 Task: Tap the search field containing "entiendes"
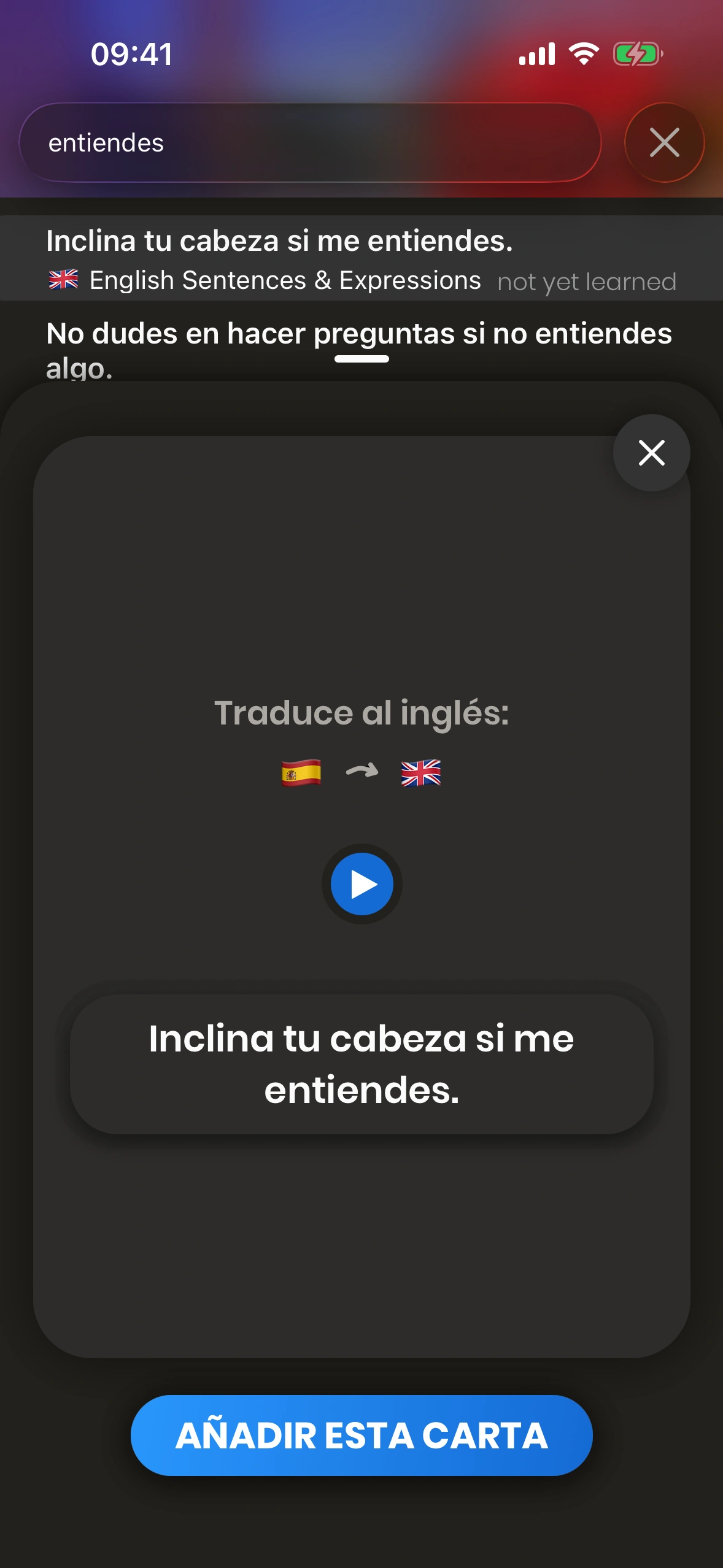pos(310,143)
